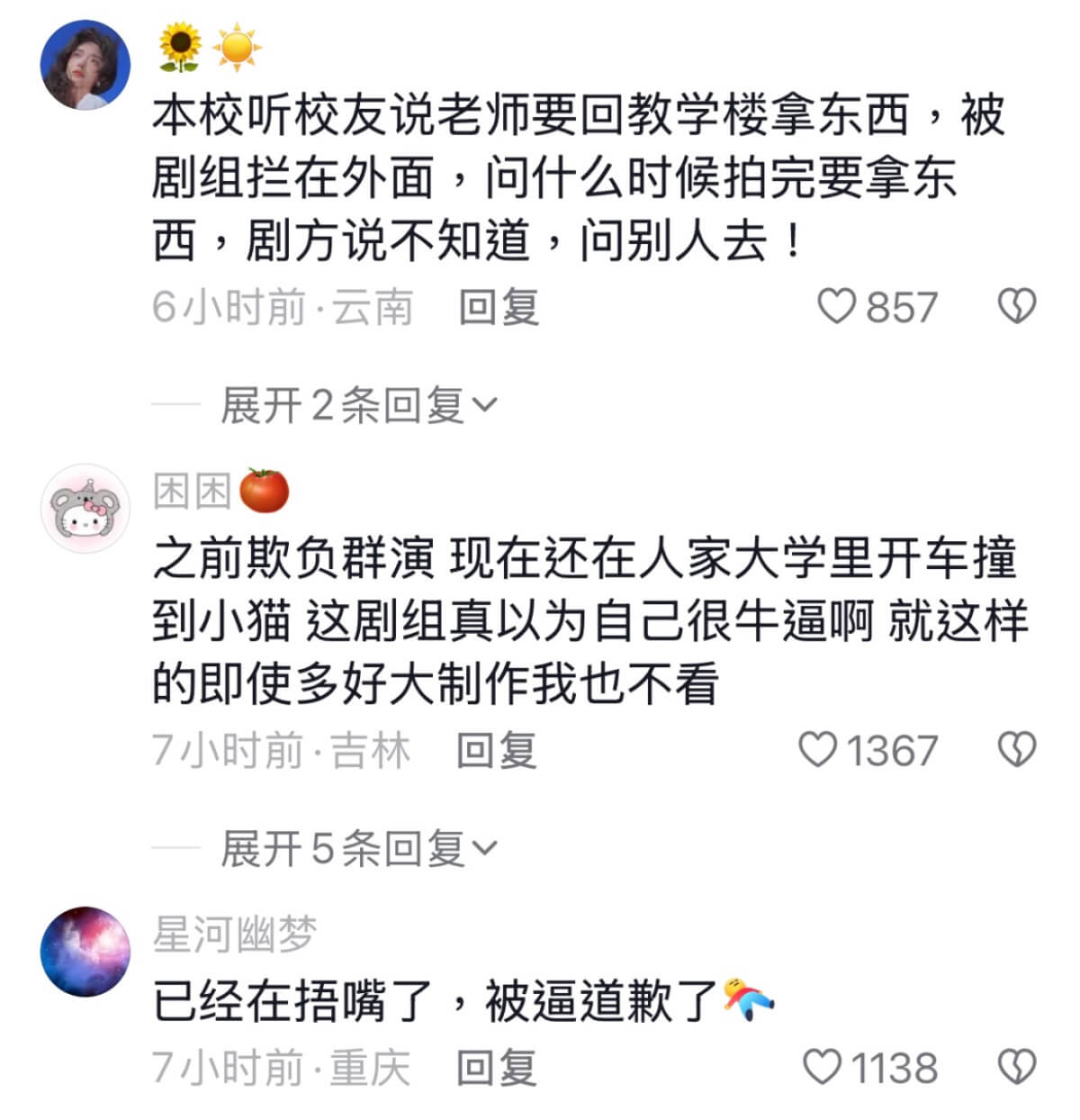
Task: Like 困困's comment with 1367 likes
Action: (x=818, y=749)
